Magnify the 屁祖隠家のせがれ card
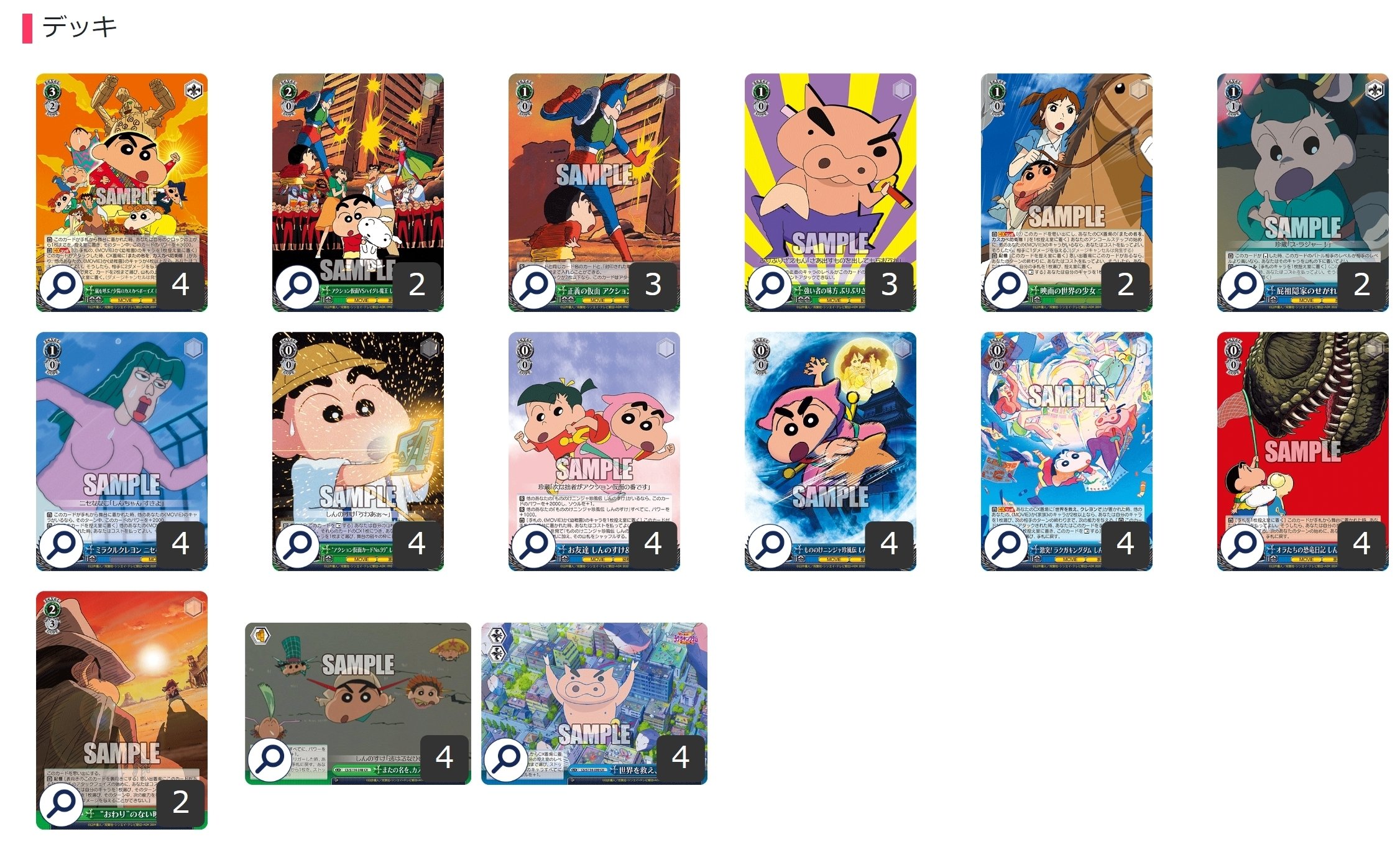The height and width of the screenshot is (847, 1400). coord(1242,286)
